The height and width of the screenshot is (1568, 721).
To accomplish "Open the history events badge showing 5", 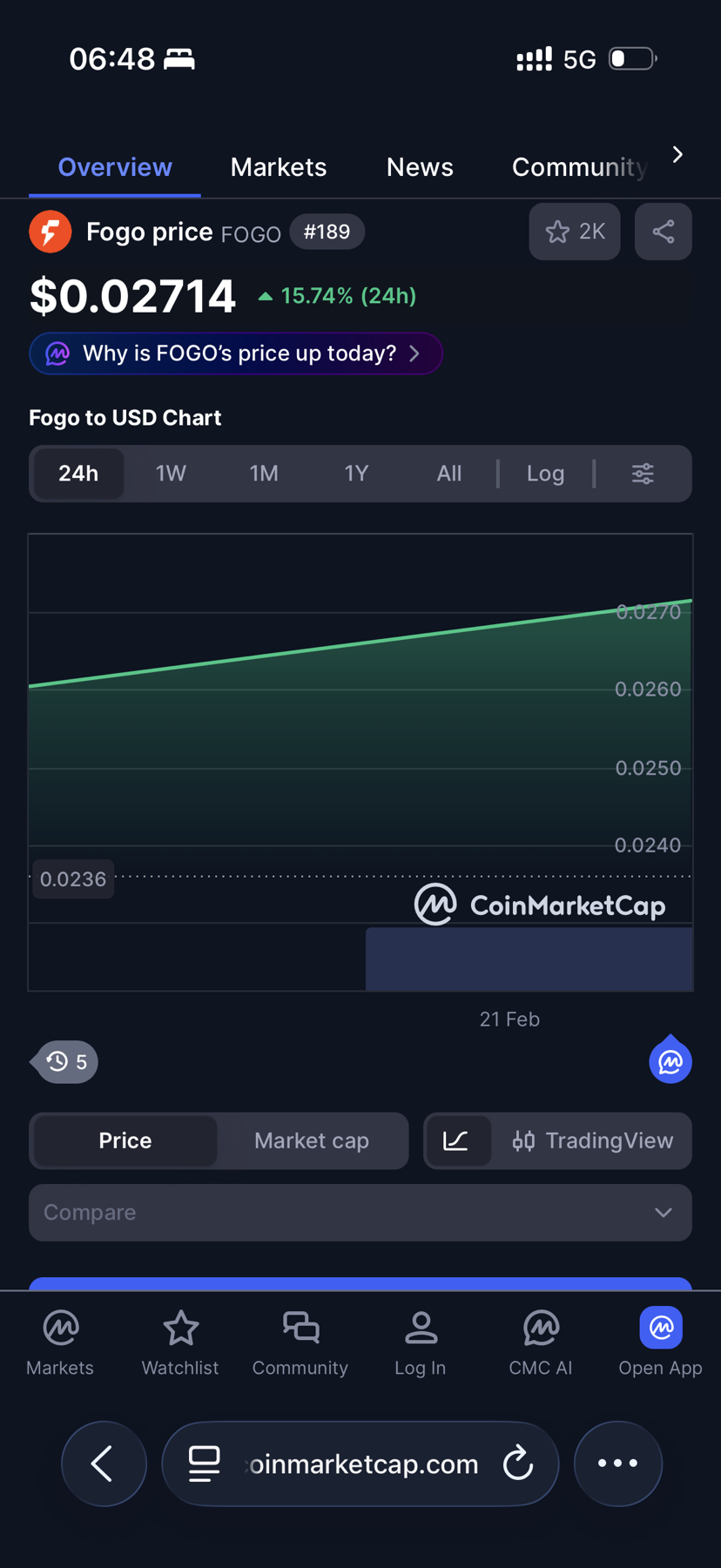I will coord(67,1061).
